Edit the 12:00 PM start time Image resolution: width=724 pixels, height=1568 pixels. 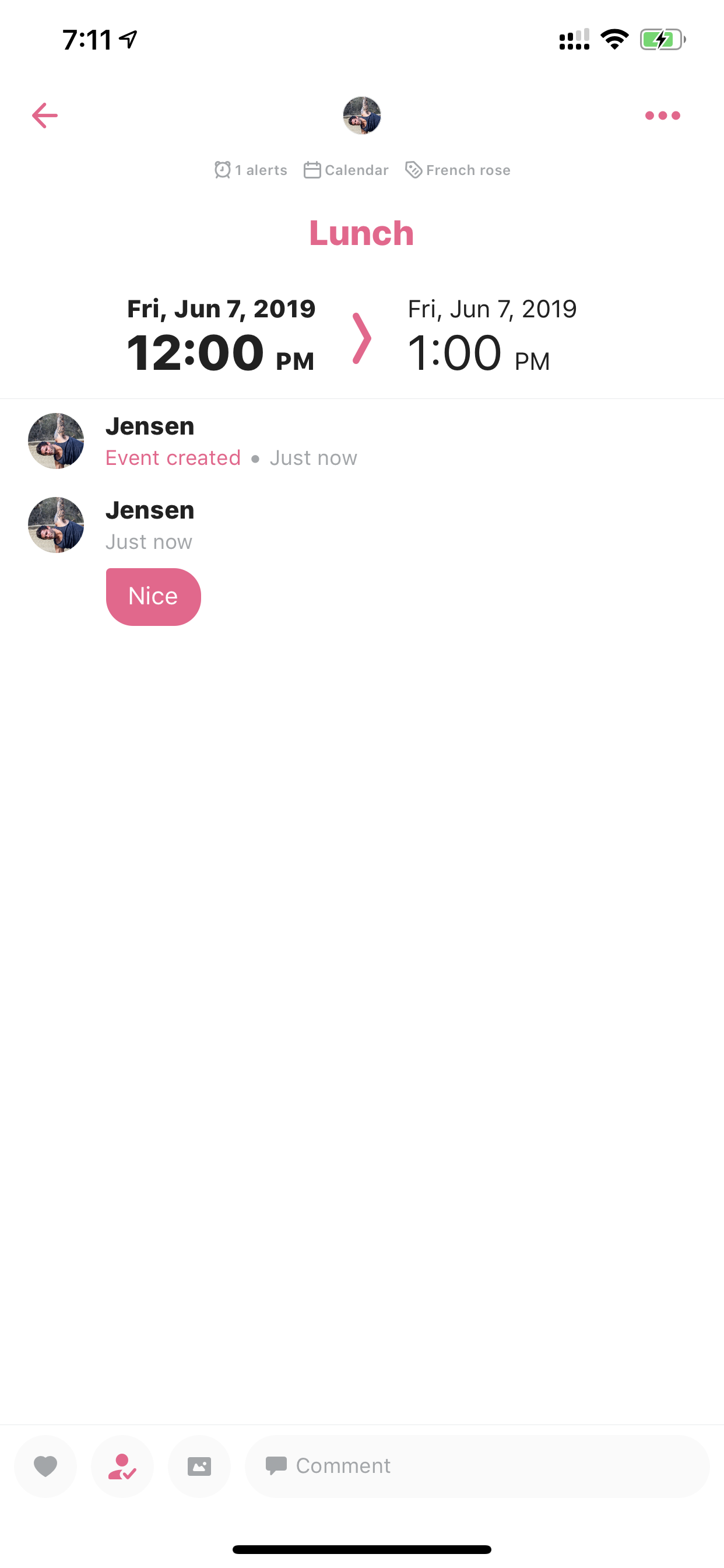pyautogui.click(x=221, y=335)
